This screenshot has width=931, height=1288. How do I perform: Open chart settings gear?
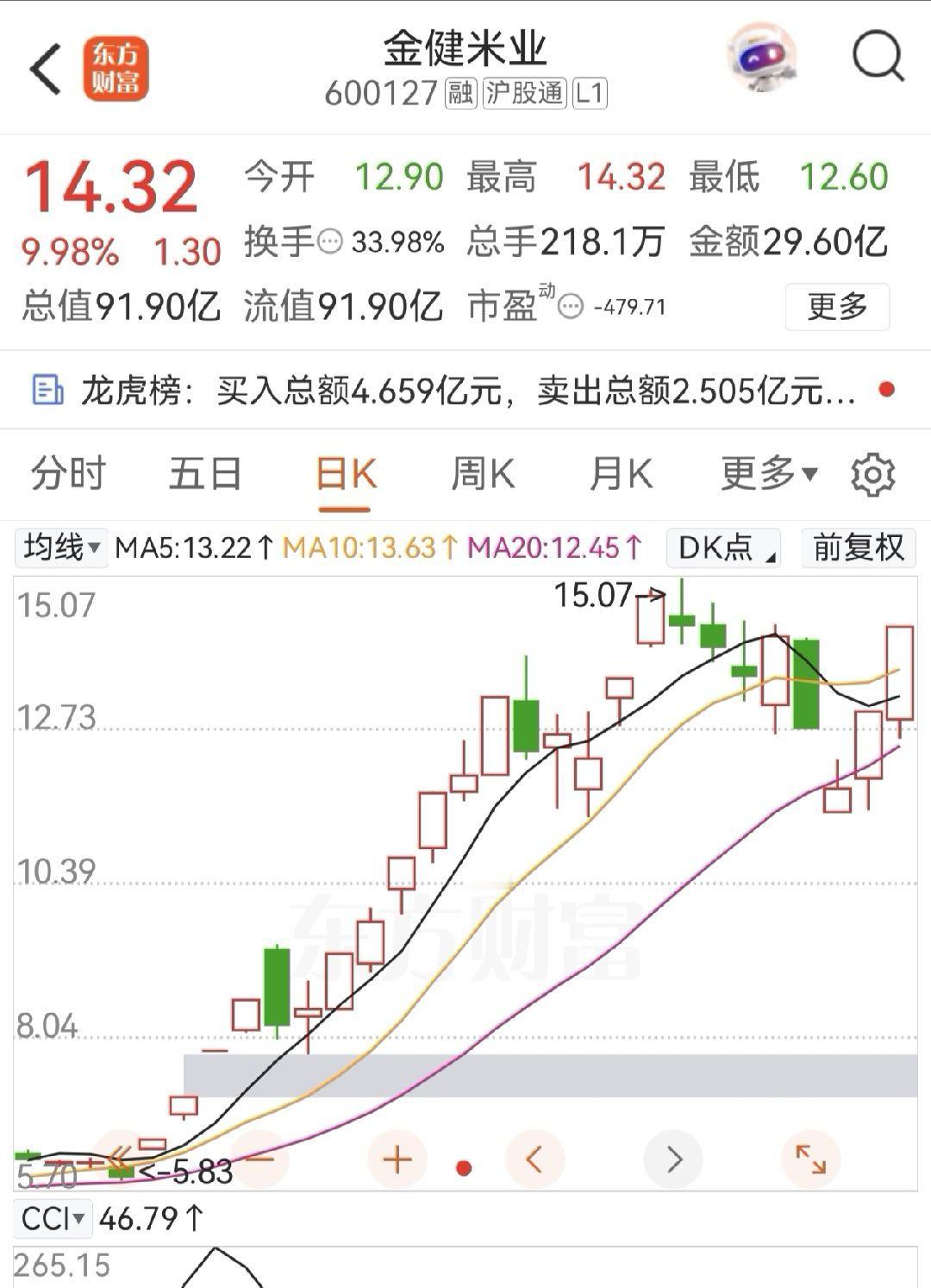(873, 475)
